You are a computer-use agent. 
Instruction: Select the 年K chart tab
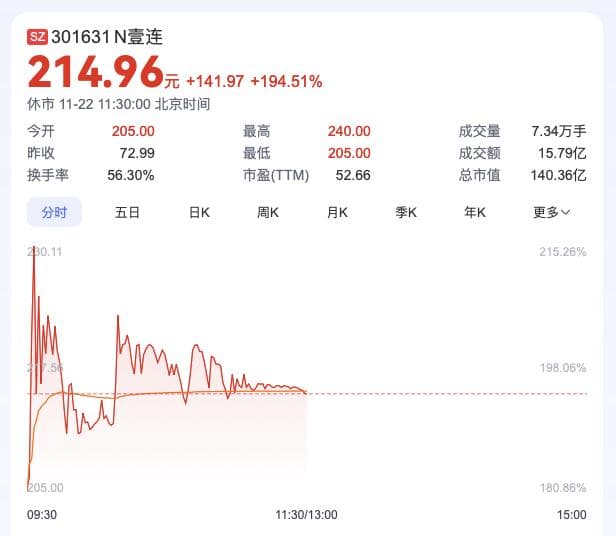pos(474,212)
